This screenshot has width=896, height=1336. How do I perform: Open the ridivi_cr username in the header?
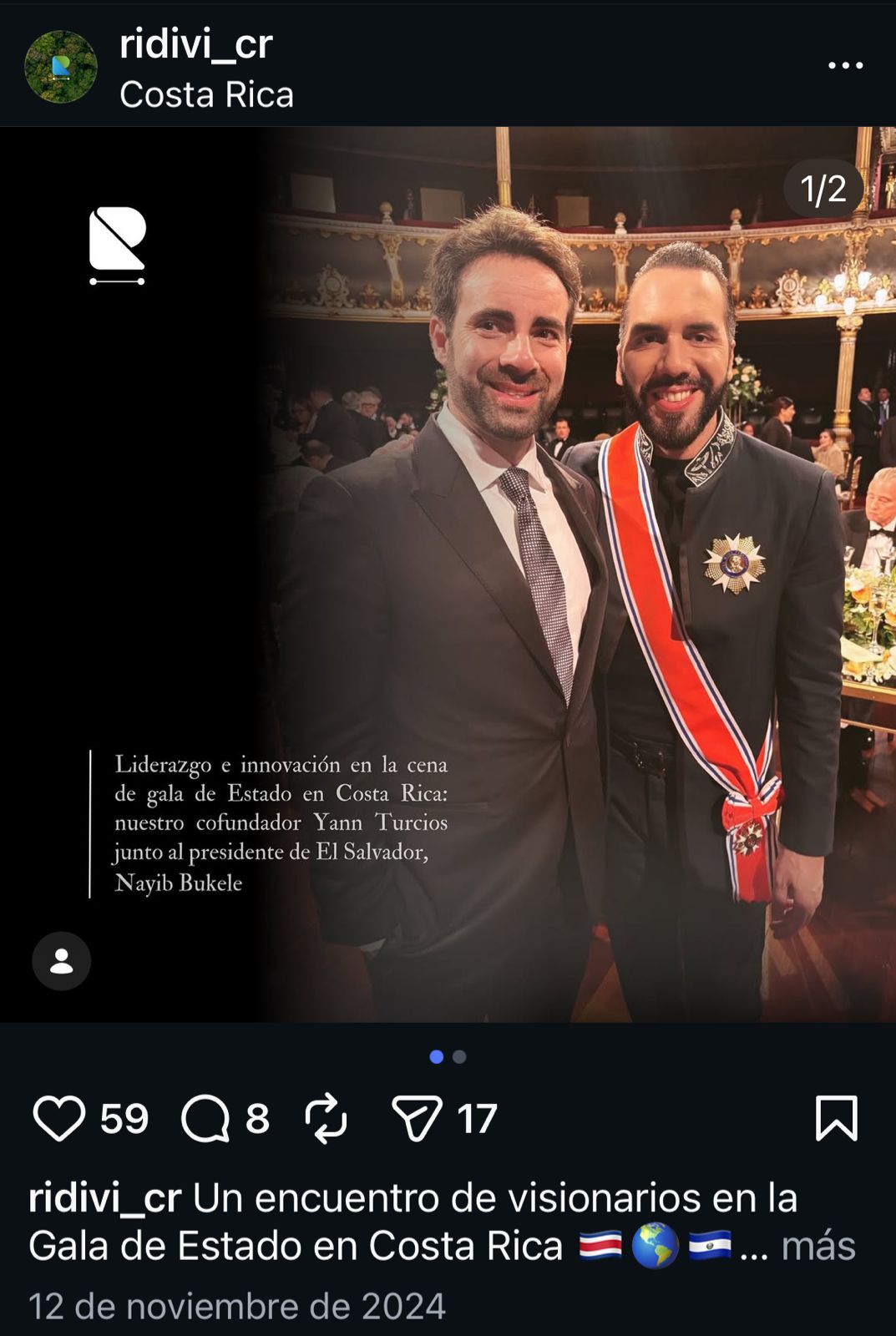coord(195,43)
